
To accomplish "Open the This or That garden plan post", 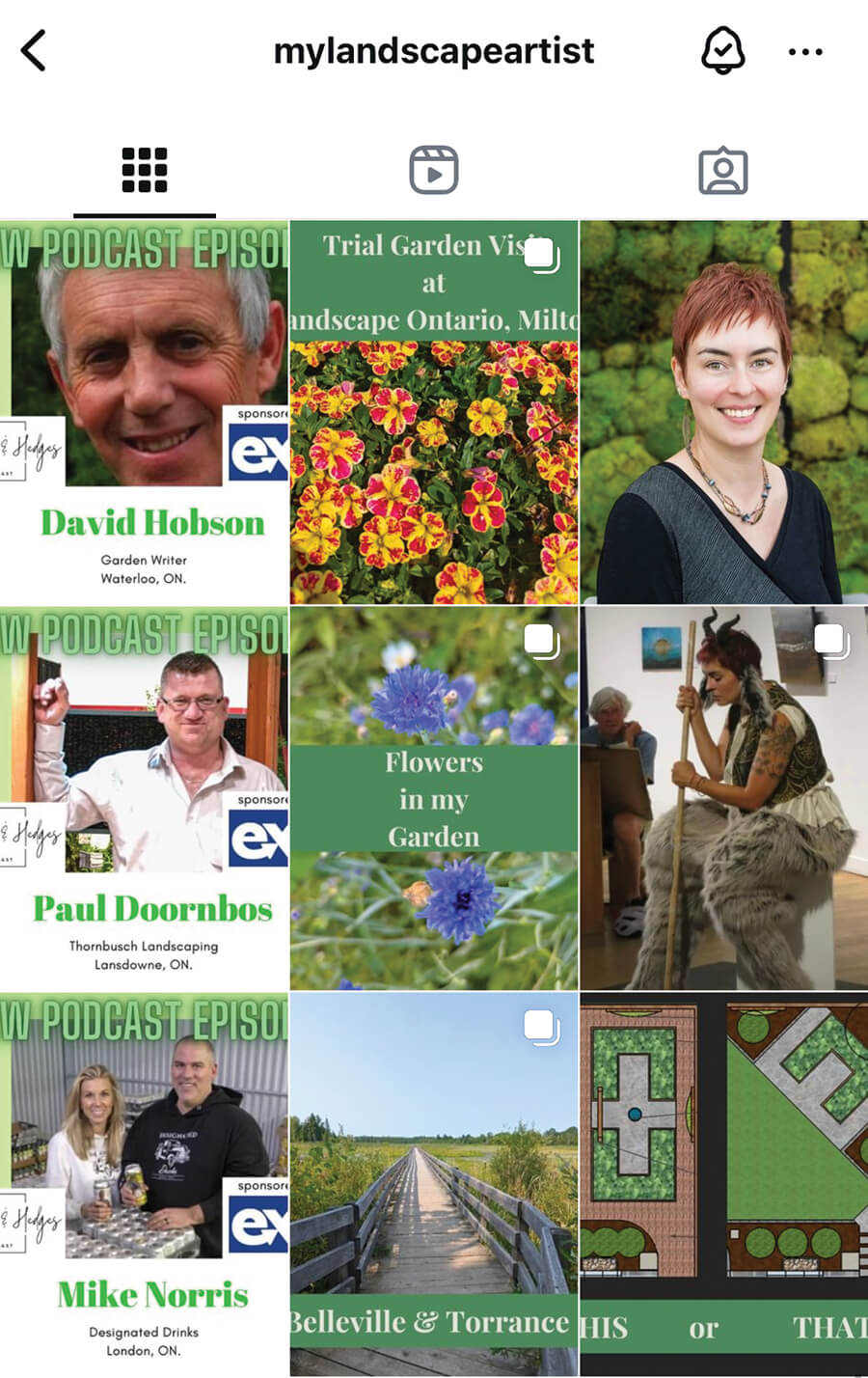I will (x=723, y=1184).
